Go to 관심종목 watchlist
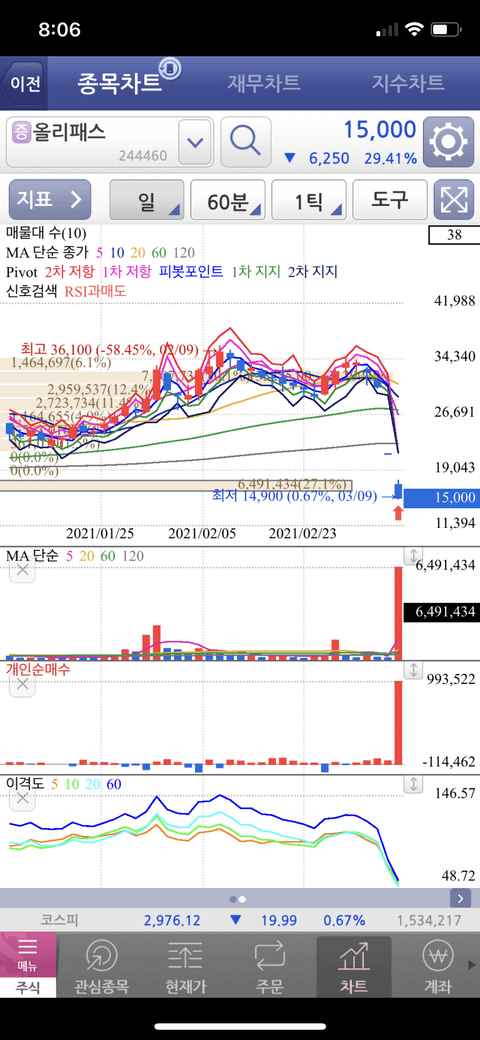Viewport: 480px width, 1040px height. click(x=102, y=966)
